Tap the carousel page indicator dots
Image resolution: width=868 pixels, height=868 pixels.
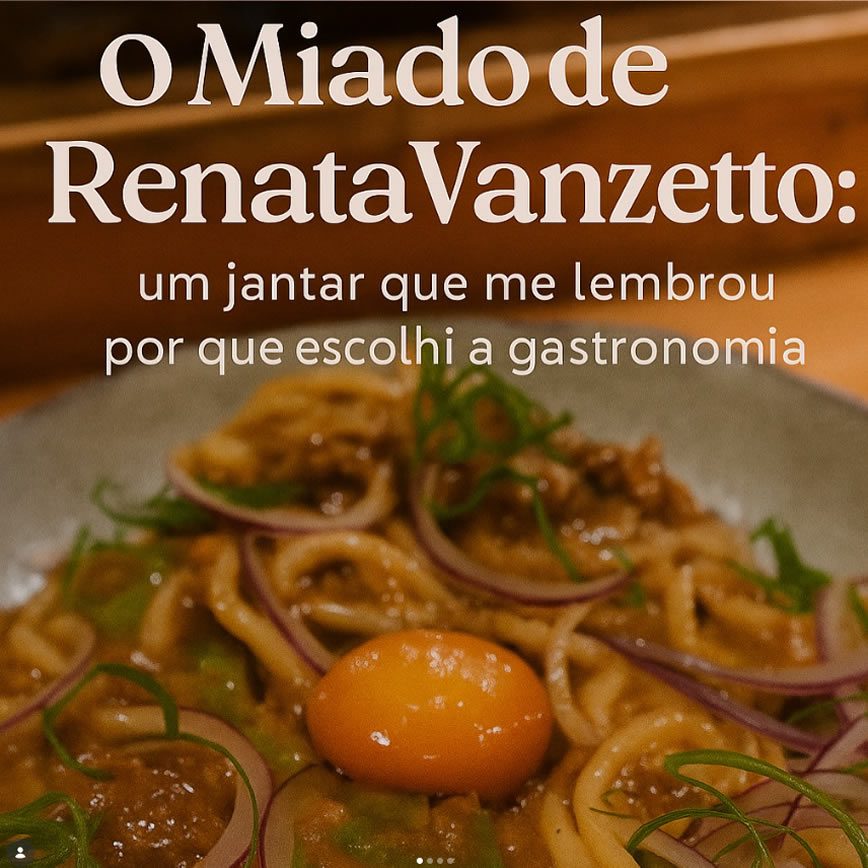point(433,859)
